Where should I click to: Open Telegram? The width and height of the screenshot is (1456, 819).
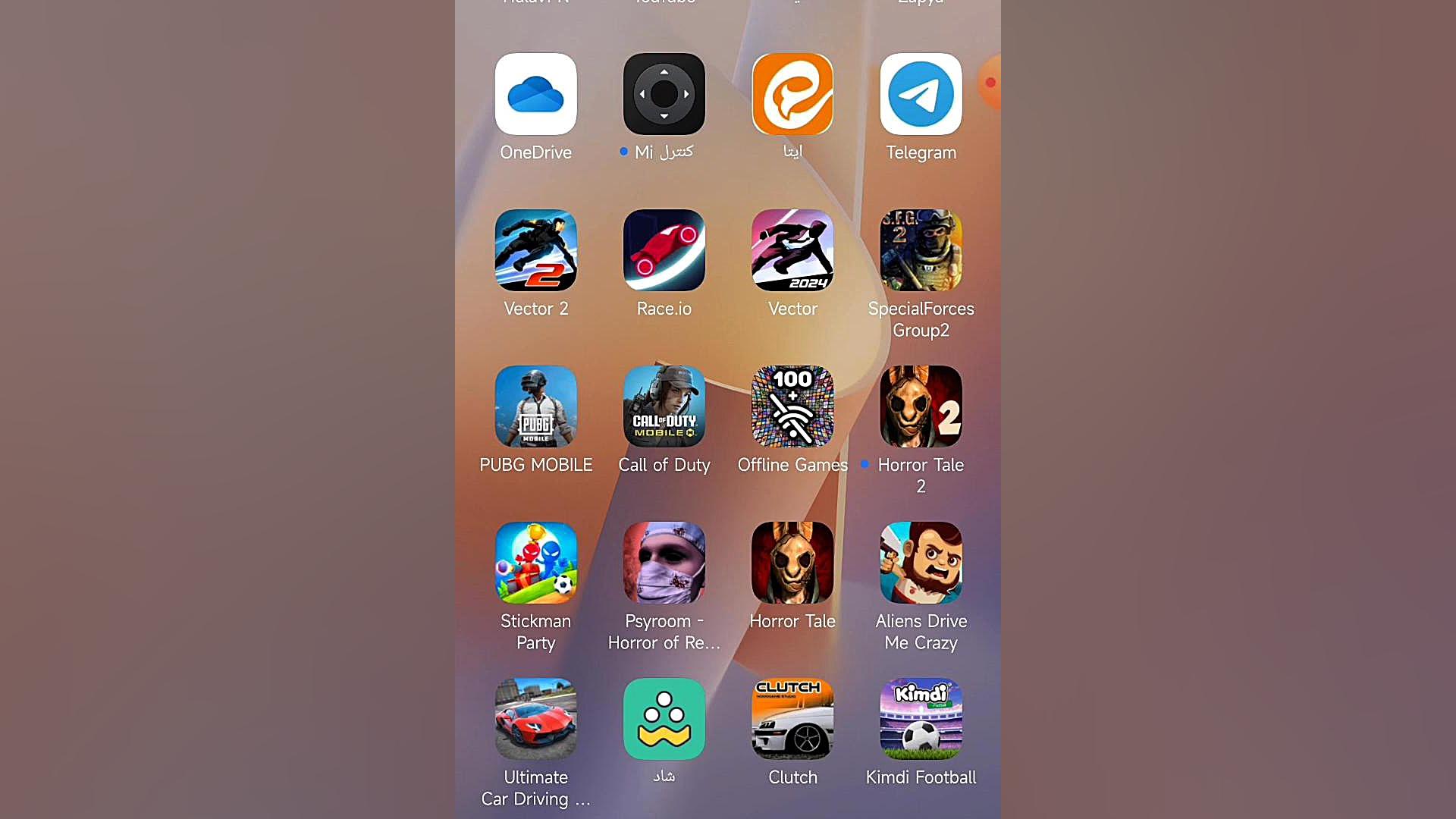[x=921, y=94]
